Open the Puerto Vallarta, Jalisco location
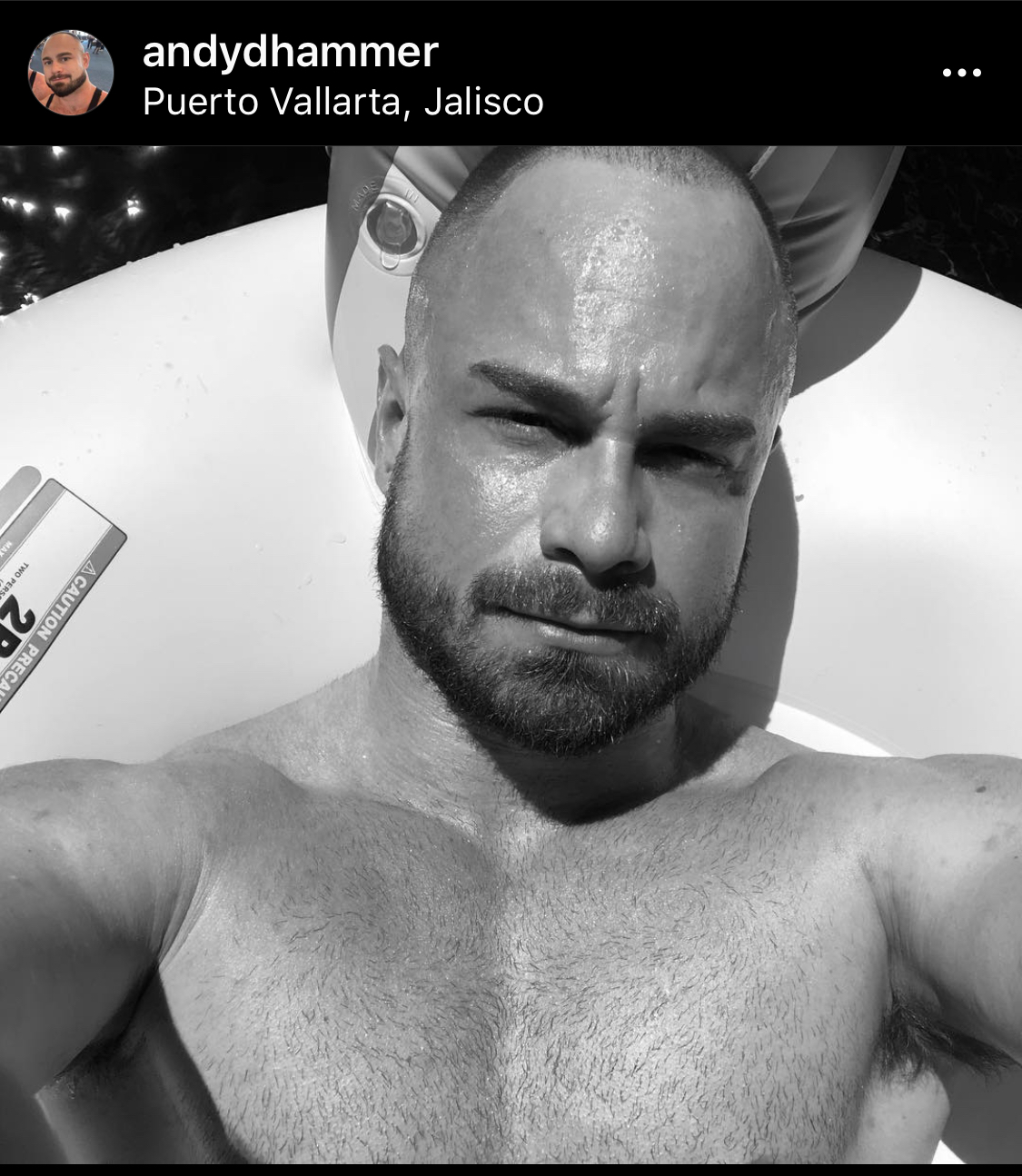This screenshot has height=1176, width=1022. coord(342,102)
